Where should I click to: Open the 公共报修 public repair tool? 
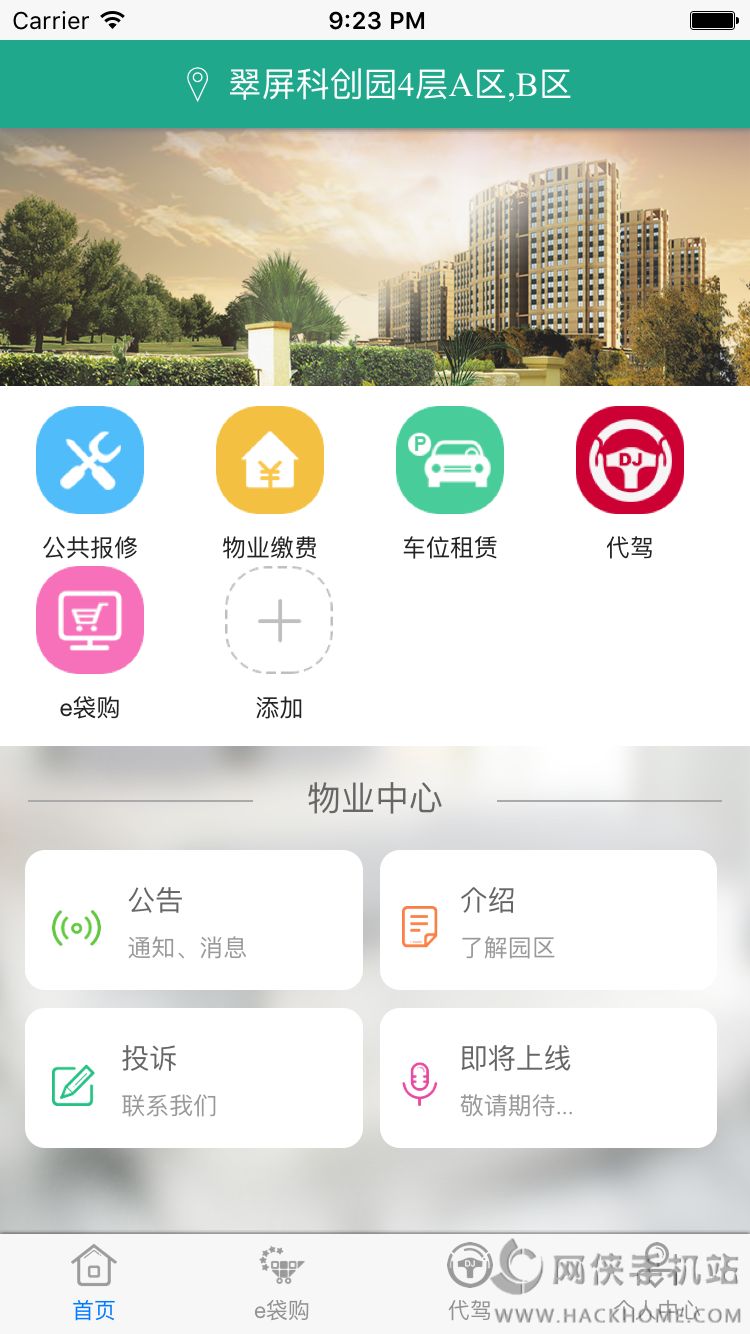[90, 459]
